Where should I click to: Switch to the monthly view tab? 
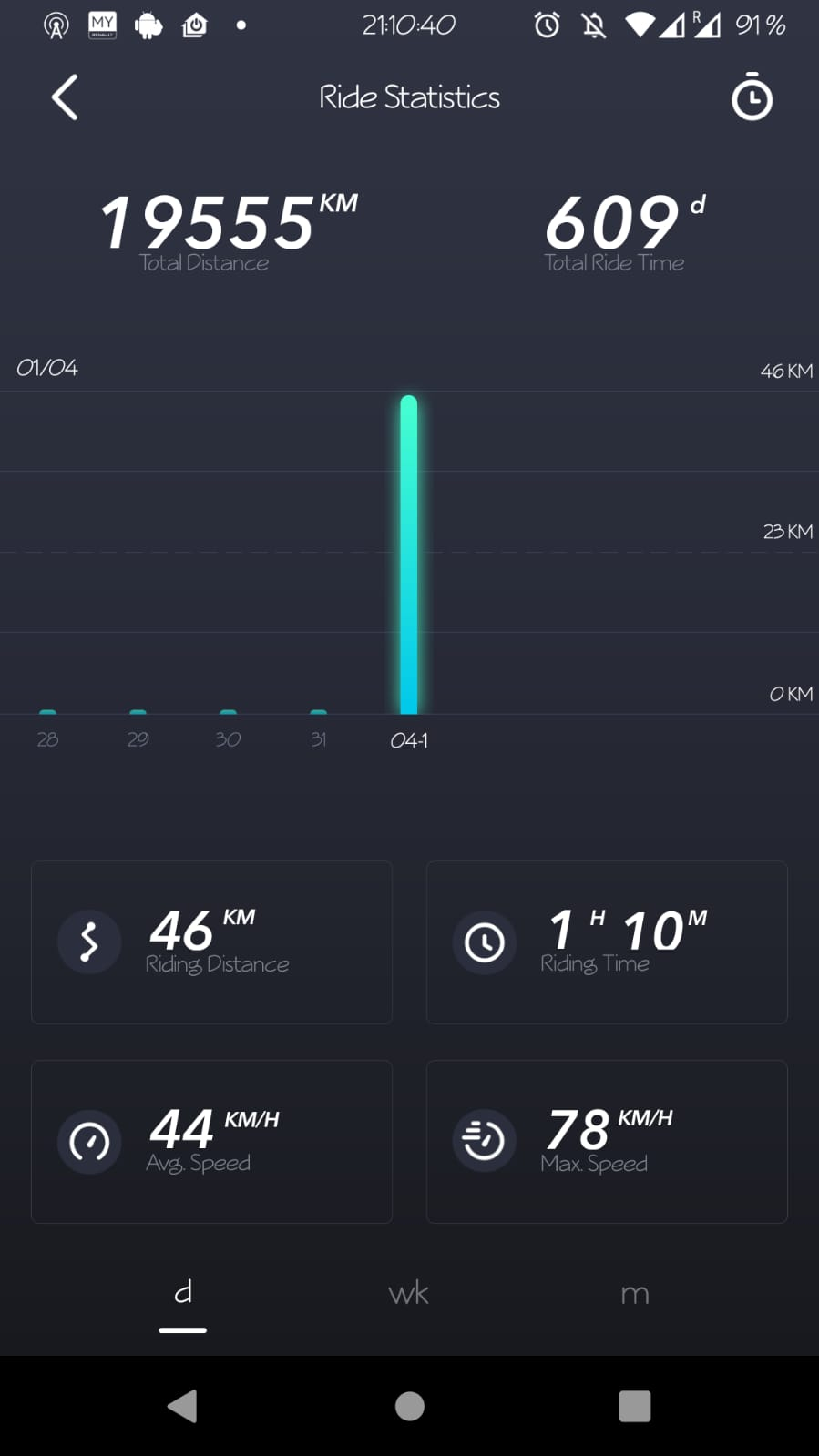tap(634, 1293)
